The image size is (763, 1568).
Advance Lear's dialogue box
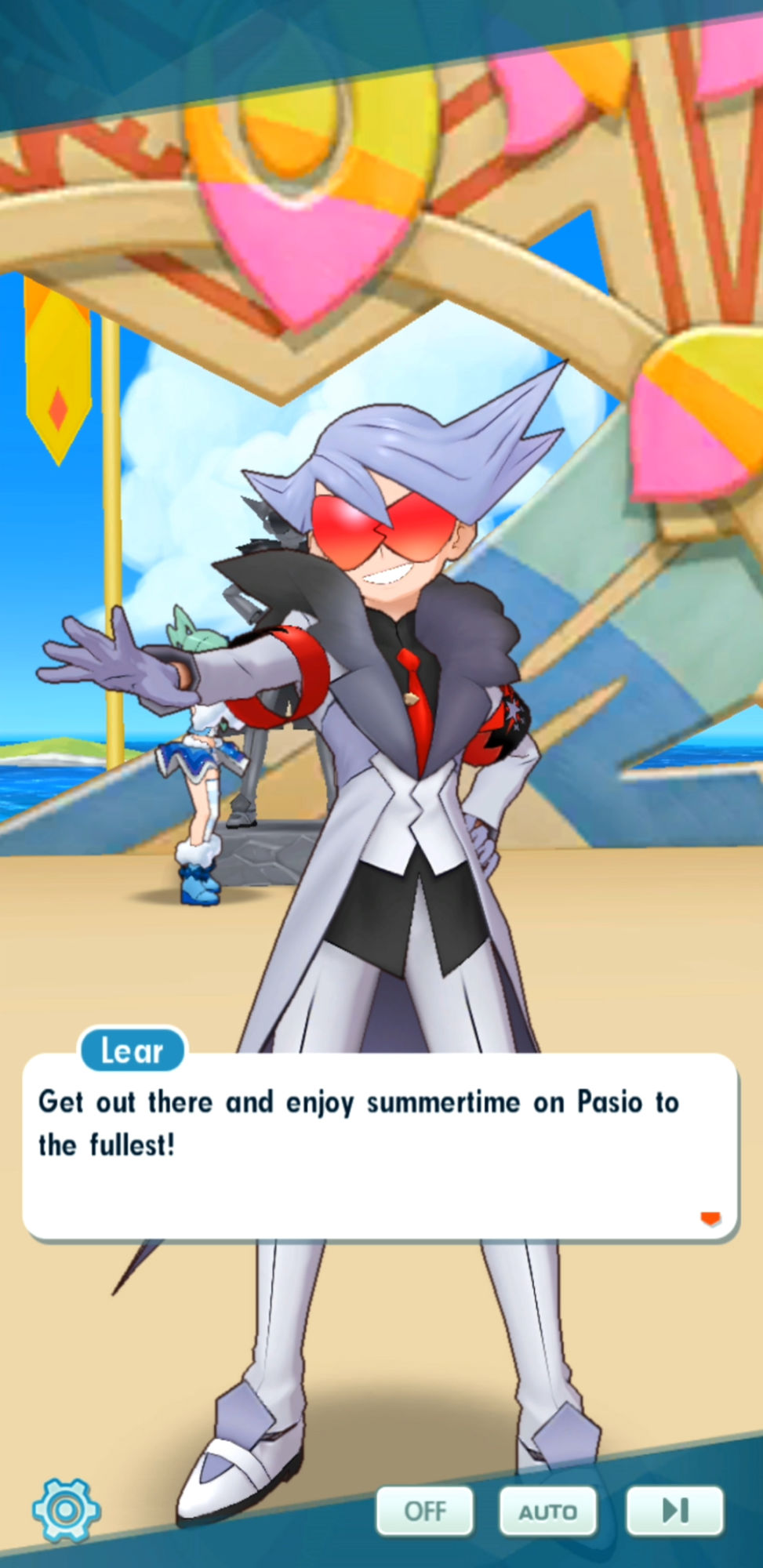tap(381, 1146)
